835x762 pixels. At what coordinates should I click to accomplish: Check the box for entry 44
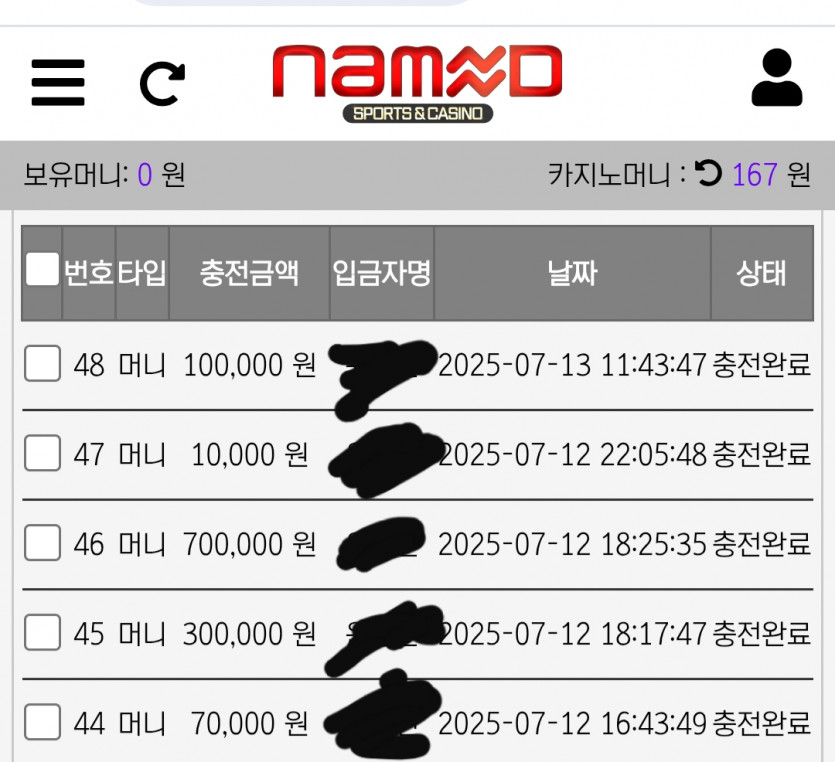click(x=42, y=722)
